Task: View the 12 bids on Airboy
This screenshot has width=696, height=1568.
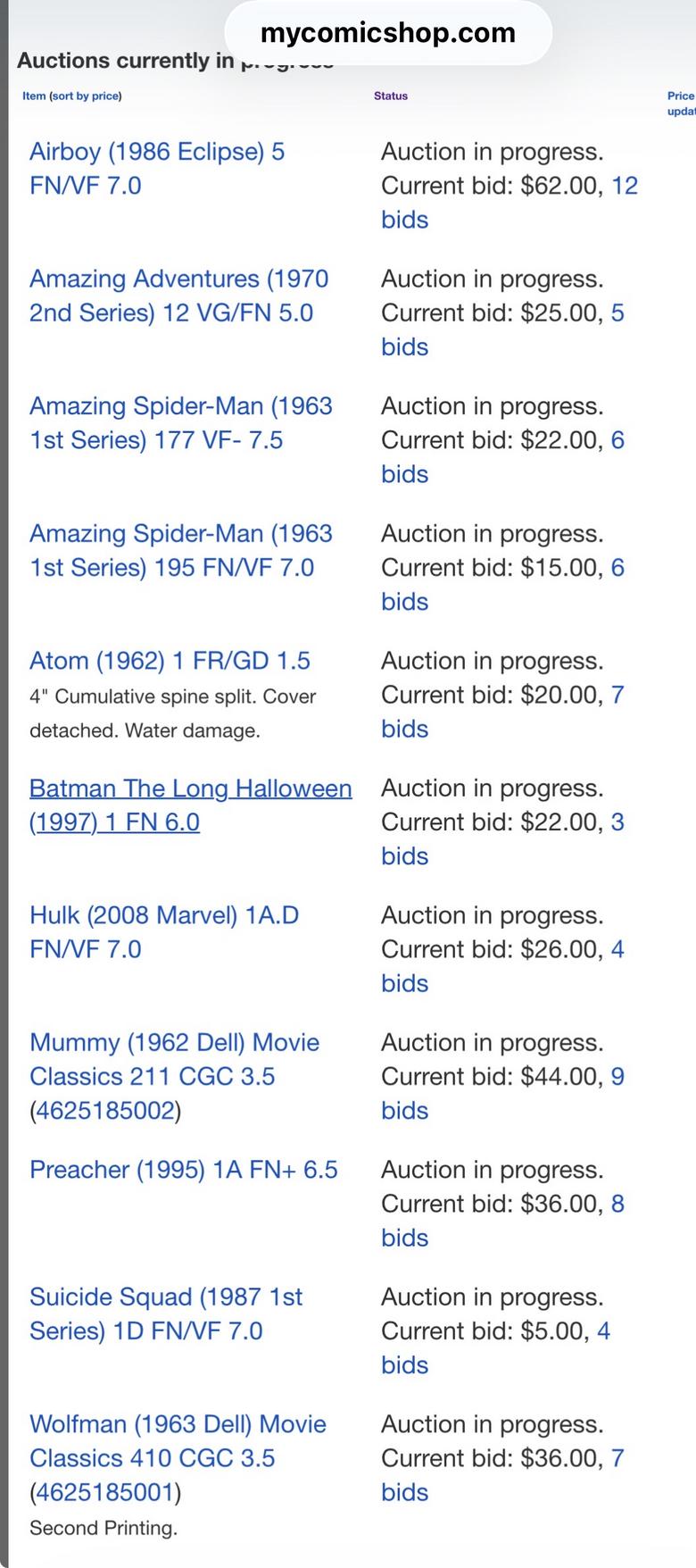Action: (624, 186)
